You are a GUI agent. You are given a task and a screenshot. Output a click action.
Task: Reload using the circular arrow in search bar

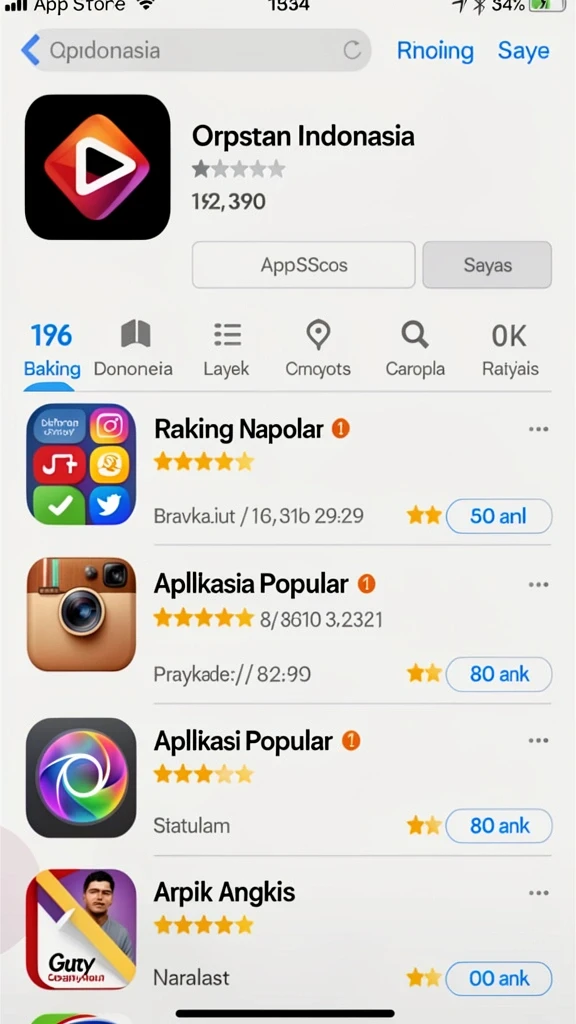[352, 50]
